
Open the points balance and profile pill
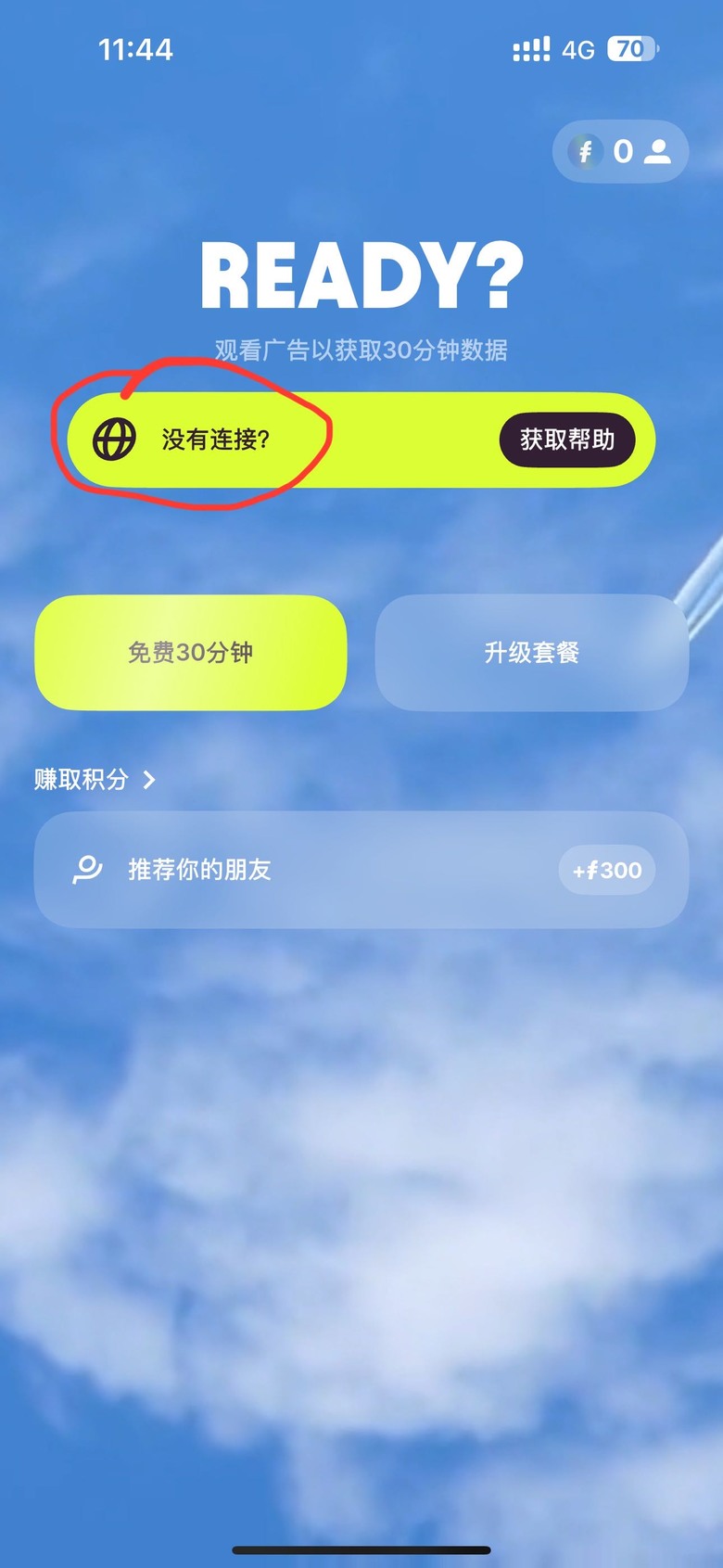pyautogui.click(x=620, y=151)
